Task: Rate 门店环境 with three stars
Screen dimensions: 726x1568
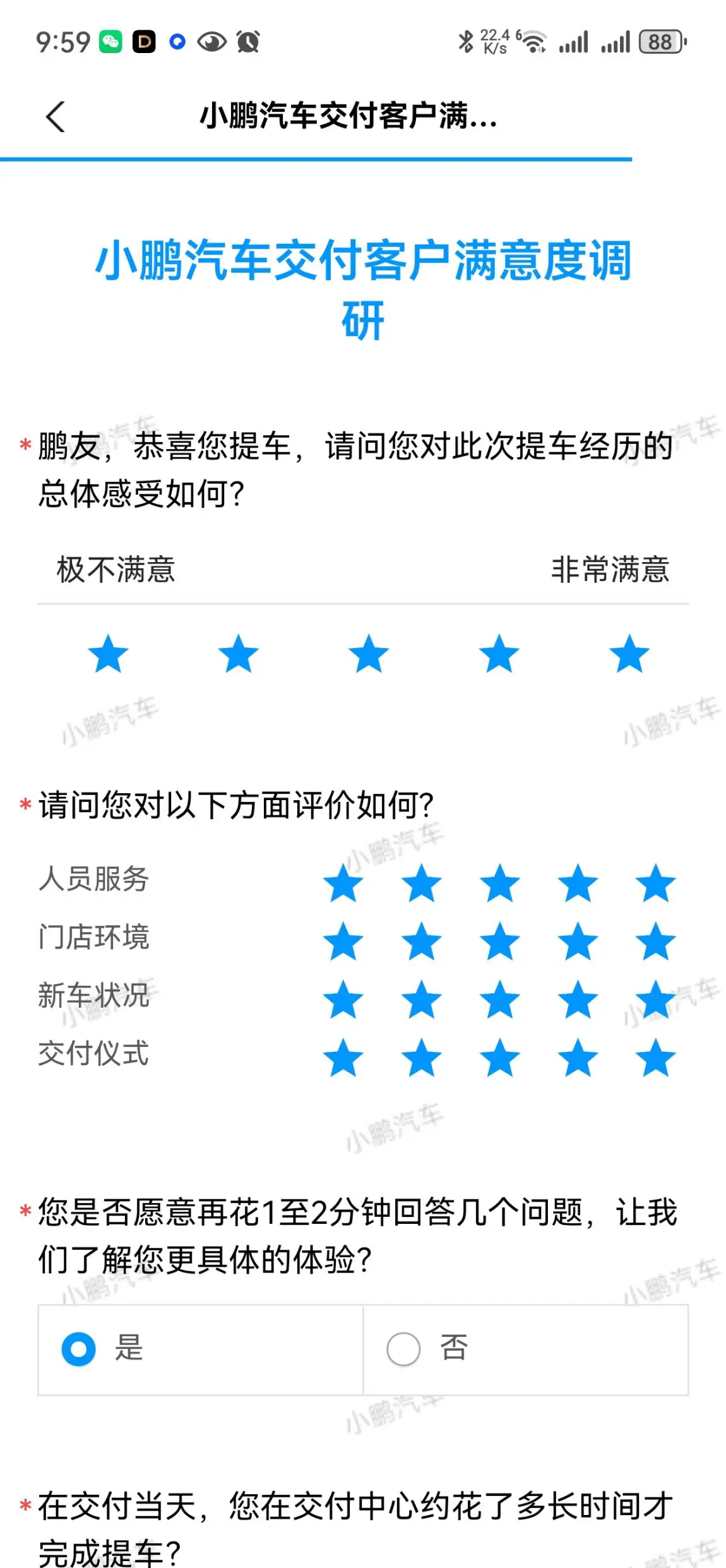Action: point(500,942)
